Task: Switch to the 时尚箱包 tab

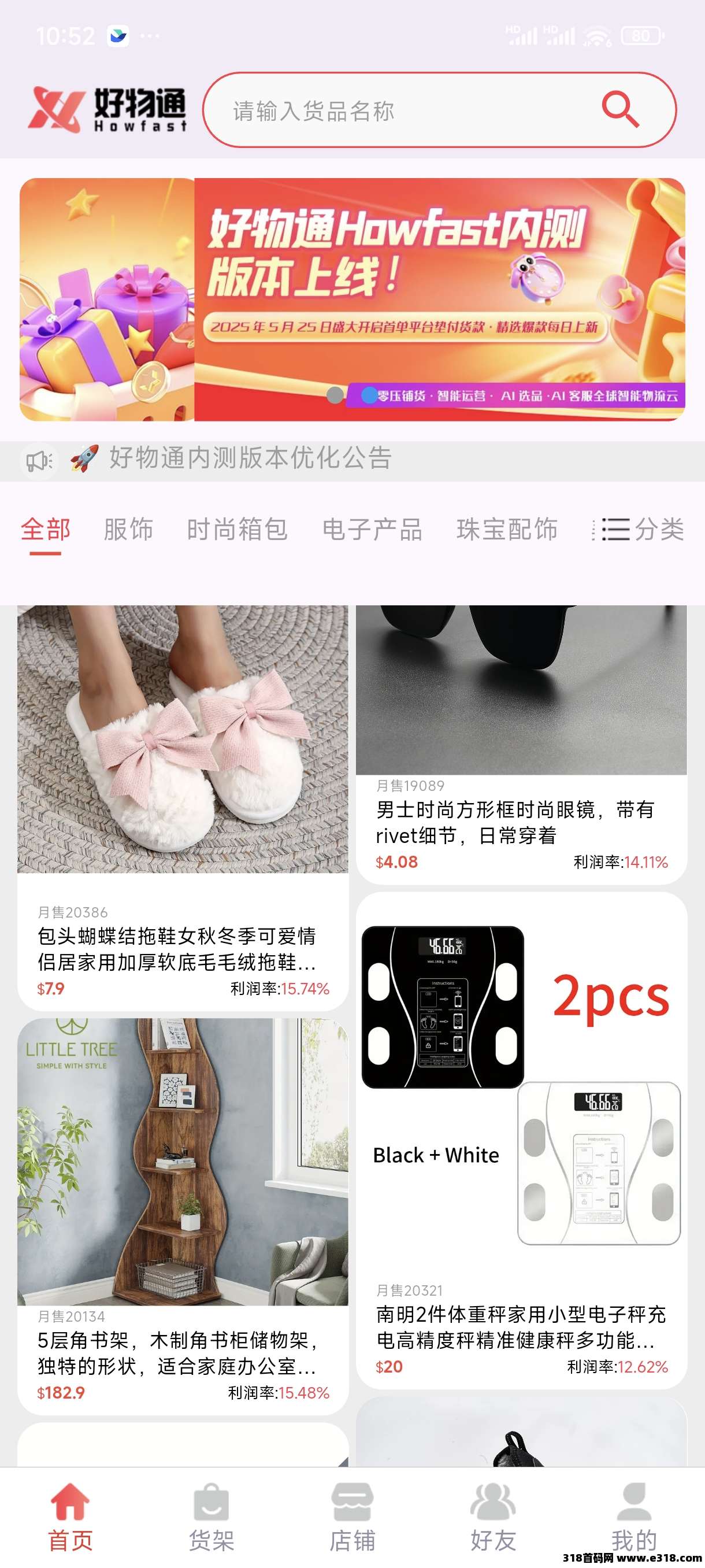Action: pos(238,530)
